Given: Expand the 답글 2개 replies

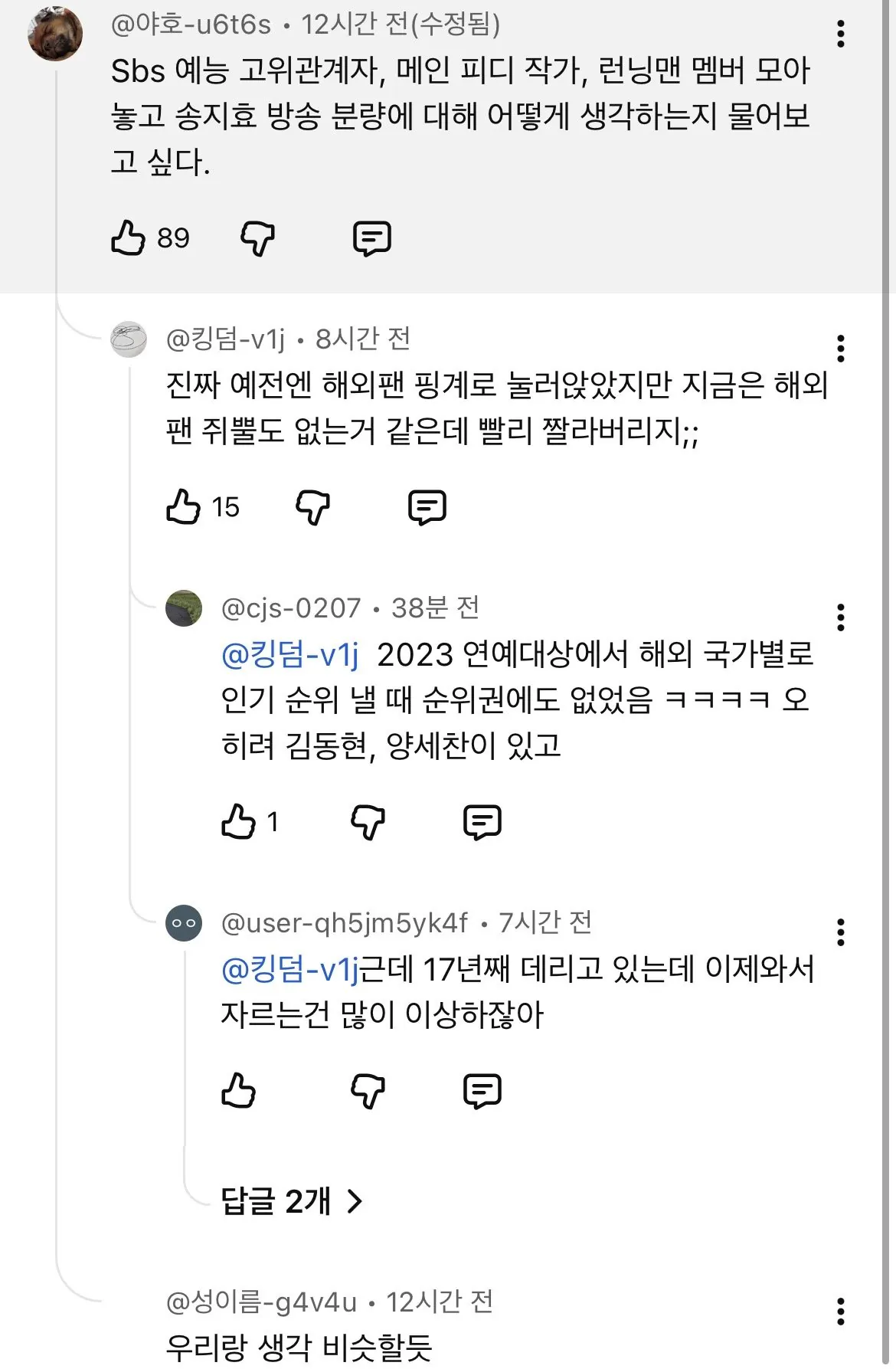Looking at the screenshot, I should (x=291, y=1200).
